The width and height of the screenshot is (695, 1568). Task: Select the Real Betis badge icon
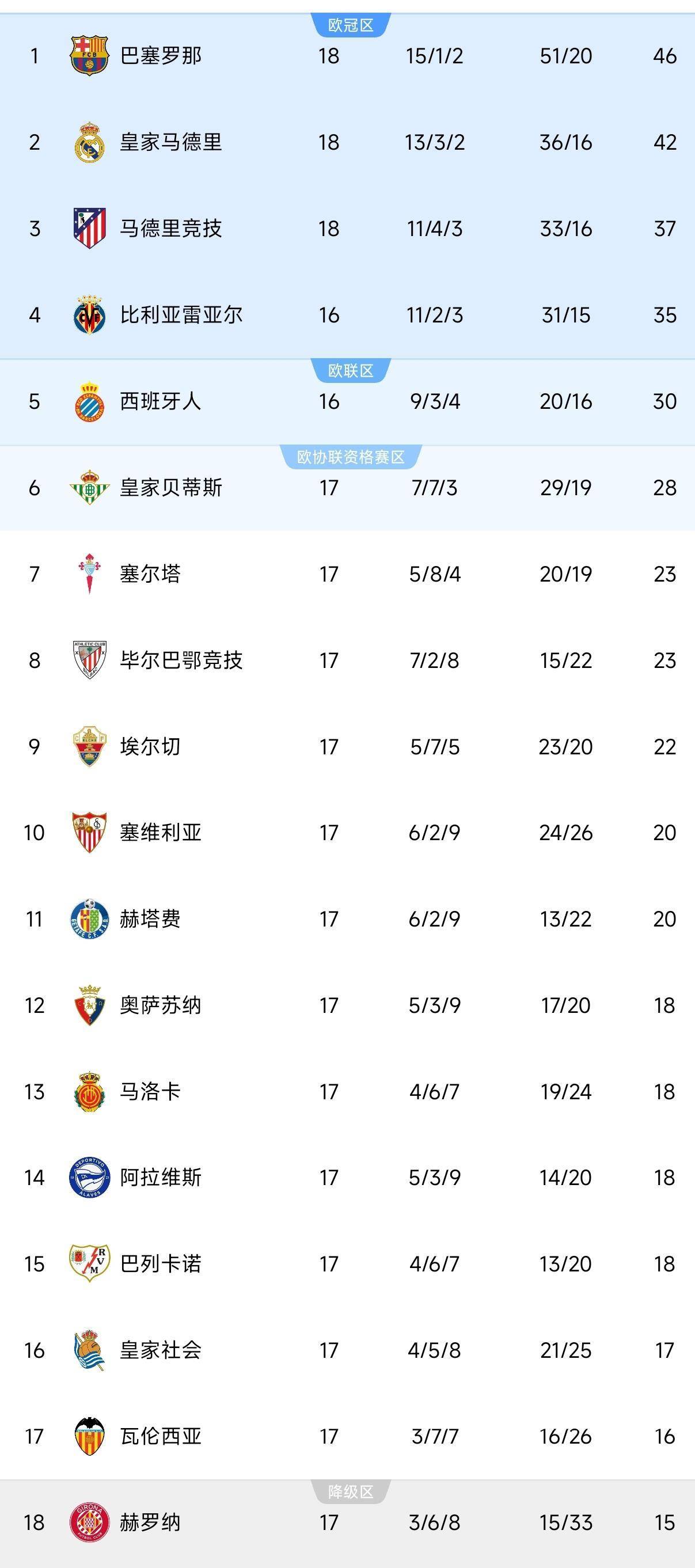click(90, 487)
